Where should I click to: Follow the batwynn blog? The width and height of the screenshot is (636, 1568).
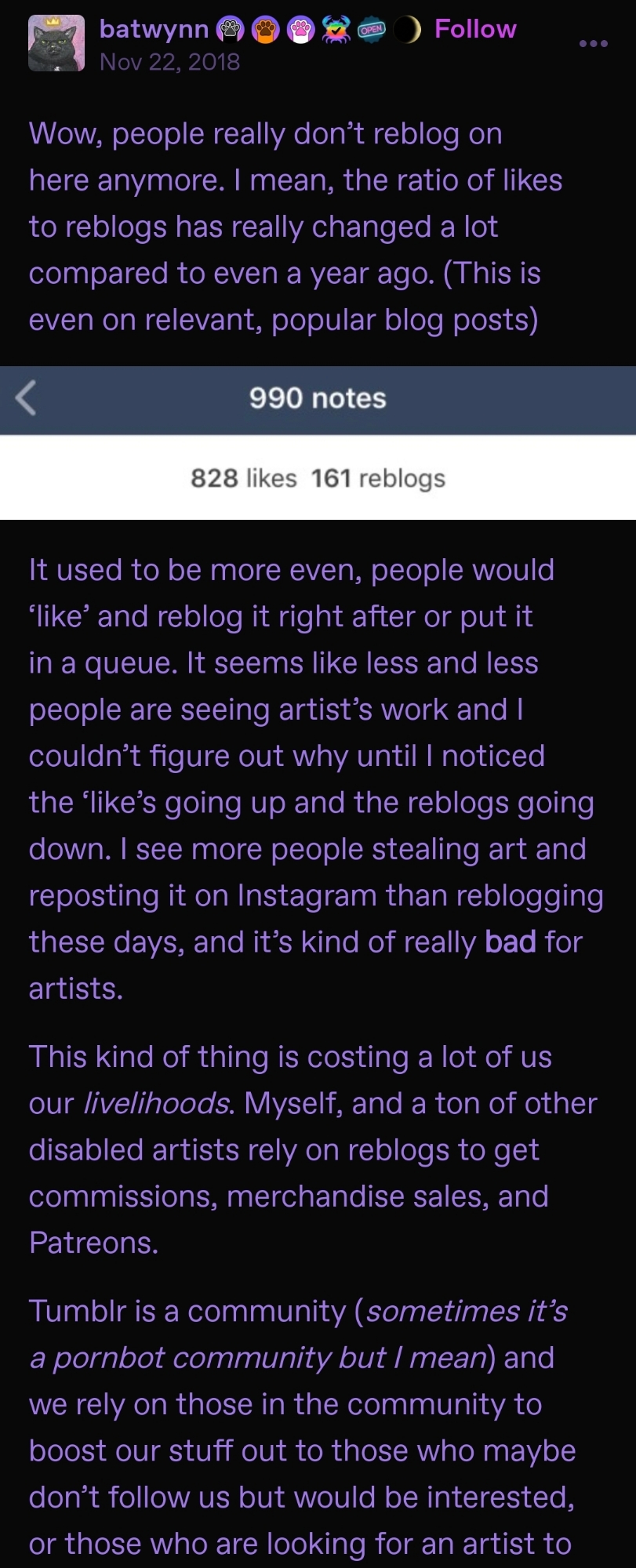coord(475,29)
